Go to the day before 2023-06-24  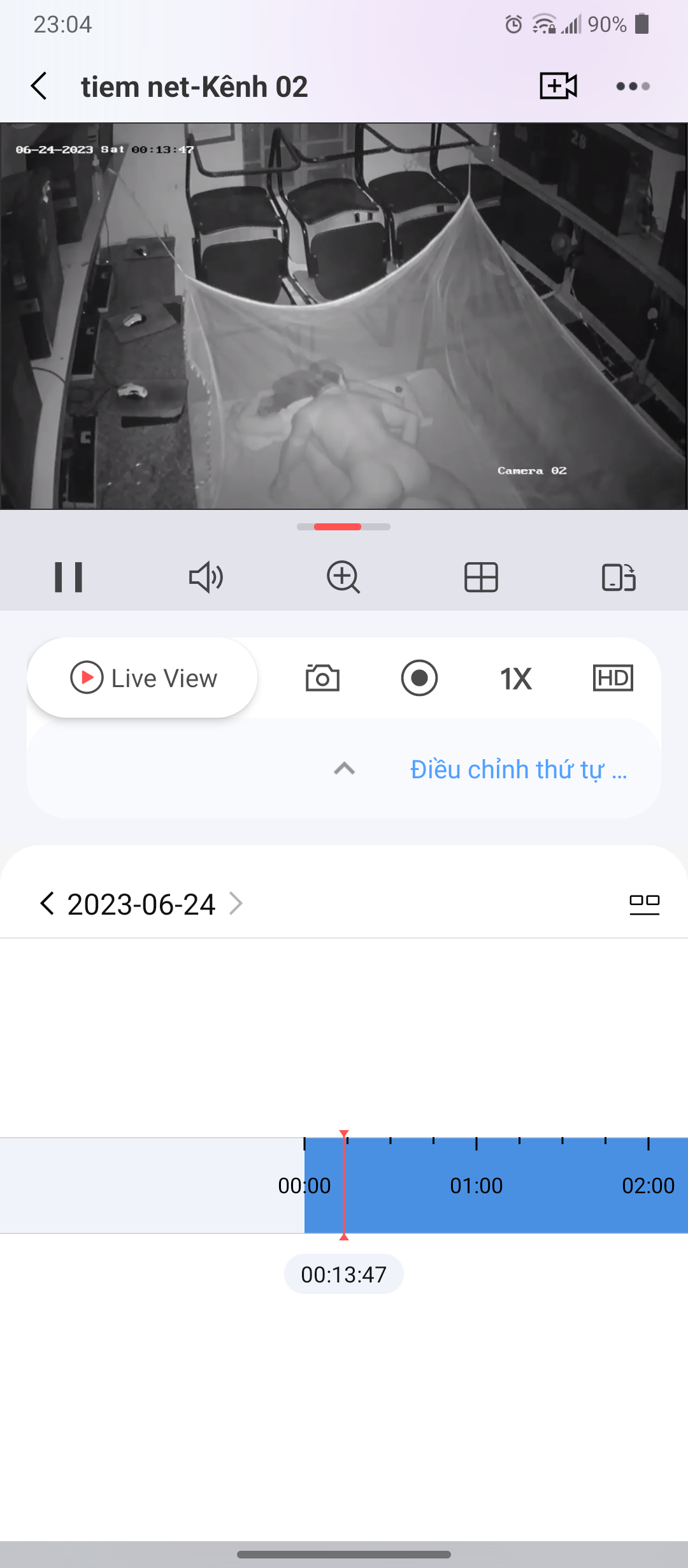tap(47, 903)
